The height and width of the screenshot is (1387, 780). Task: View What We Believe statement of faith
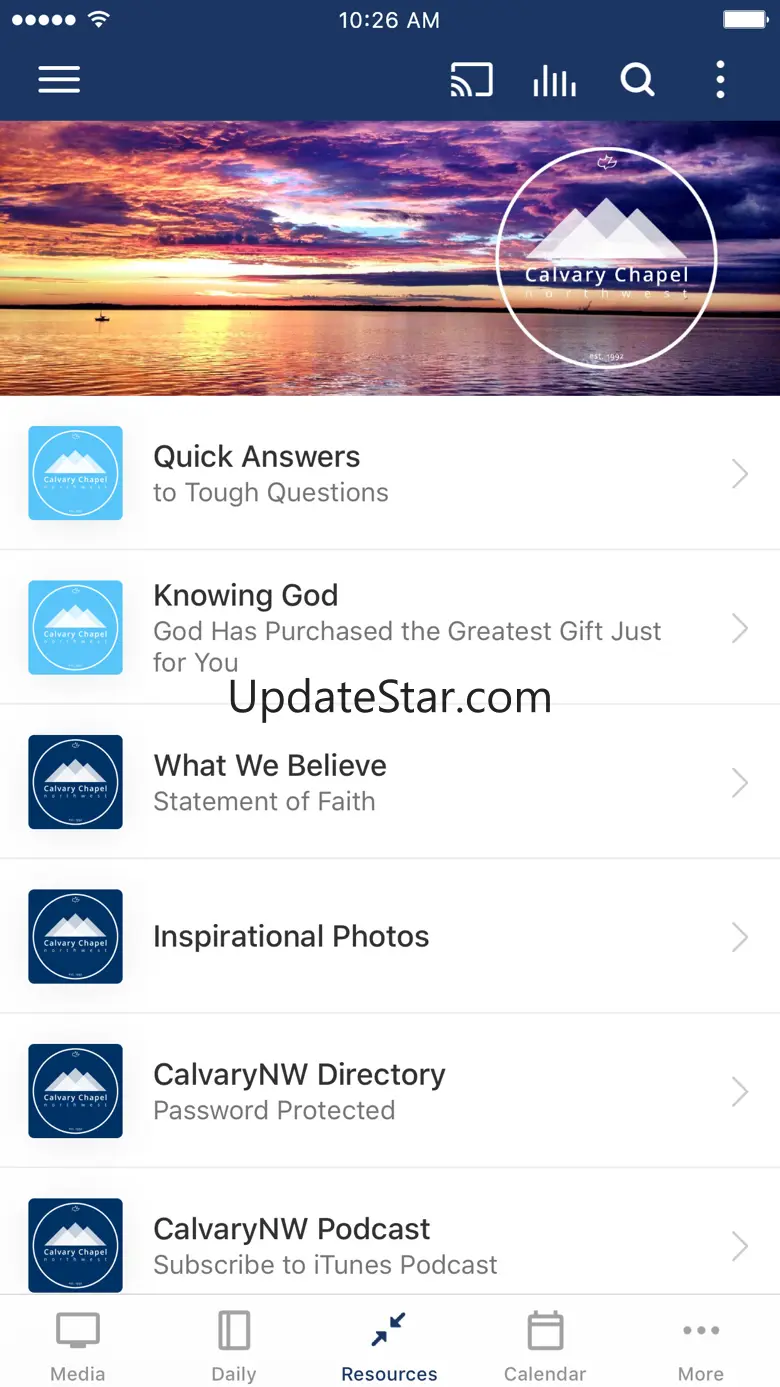click(390, 782)
